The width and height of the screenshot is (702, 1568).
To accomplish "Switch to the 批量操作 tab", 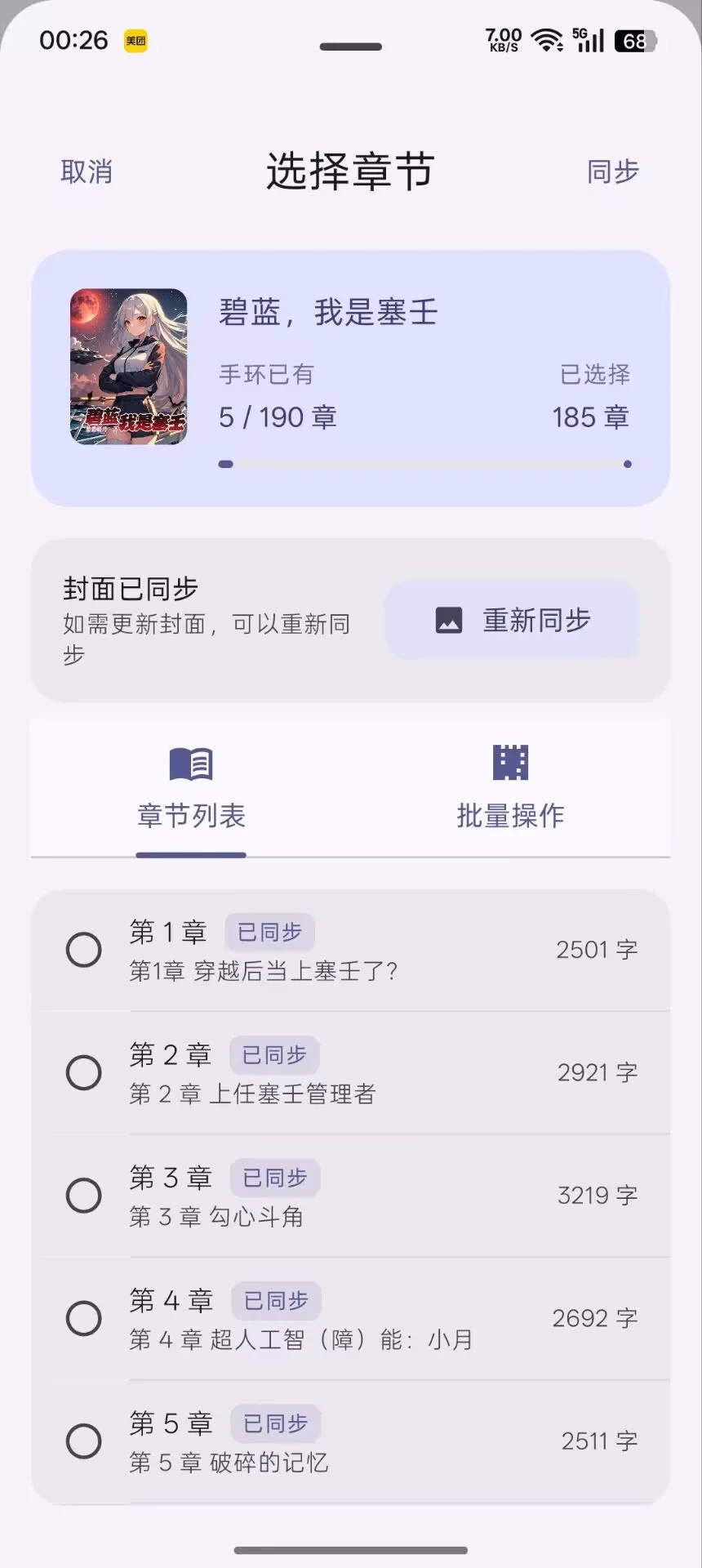I will coord(510,788).
